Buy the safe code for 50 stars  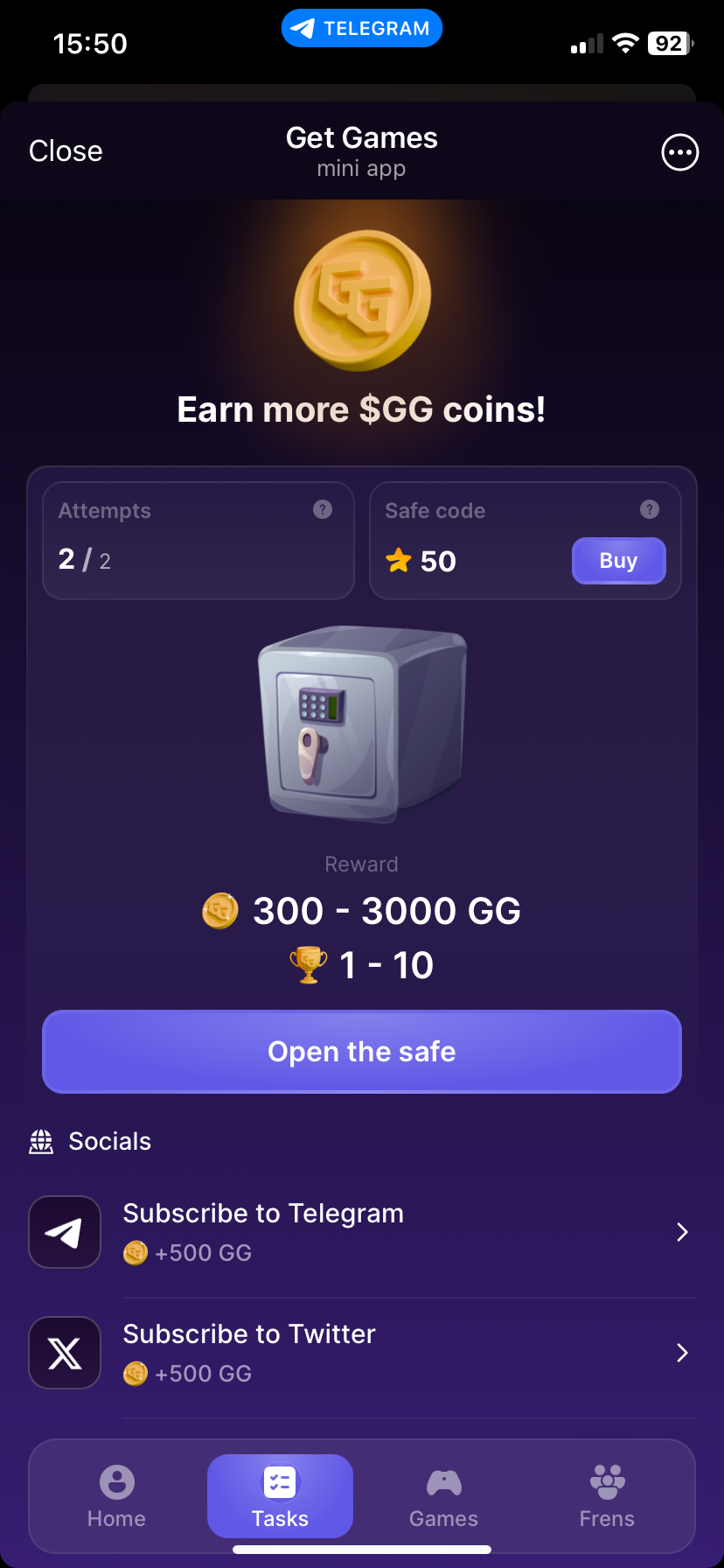click(618, 561)
